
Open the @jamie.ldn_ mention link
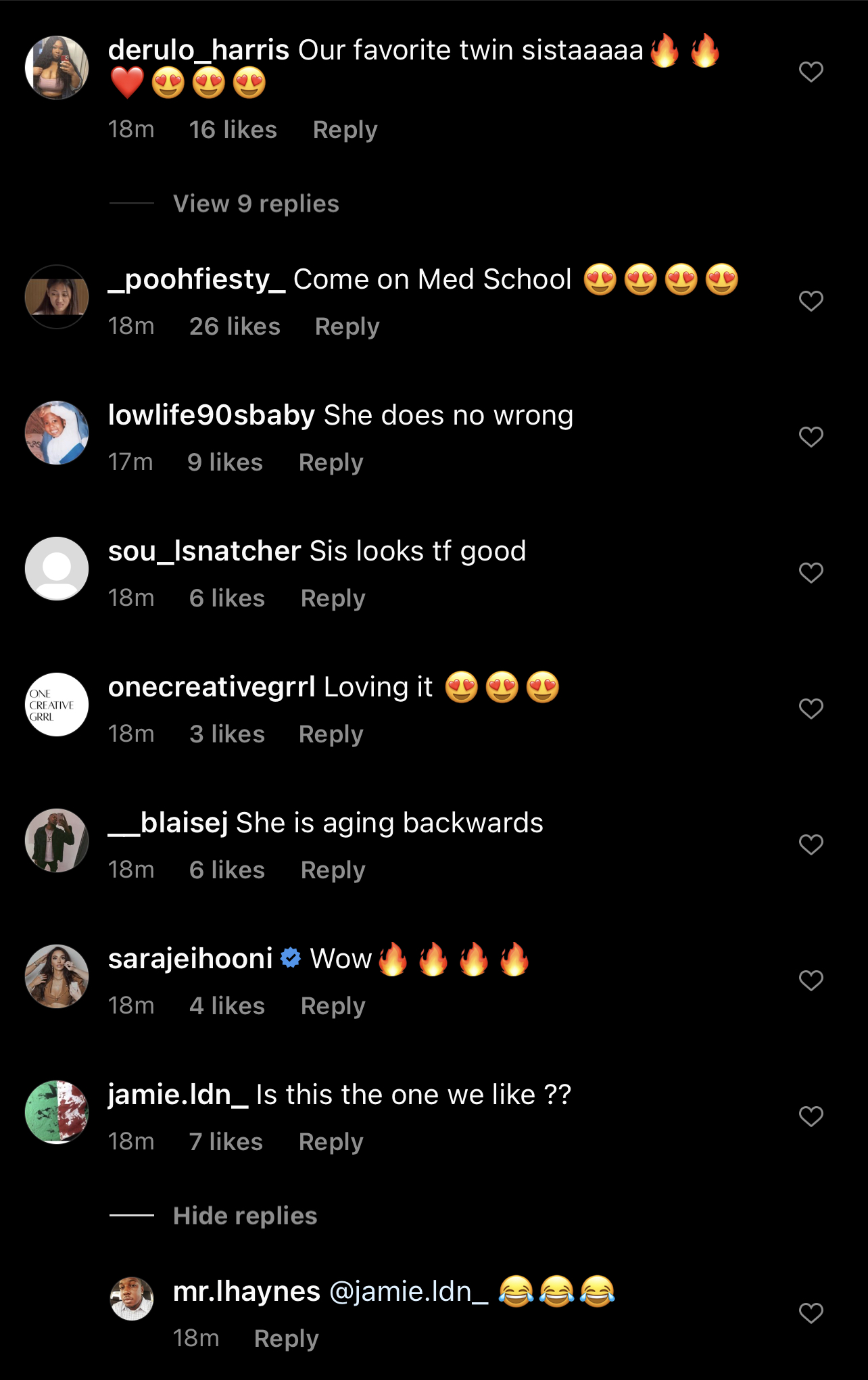pyautogui.click(x=408, y=1292)
